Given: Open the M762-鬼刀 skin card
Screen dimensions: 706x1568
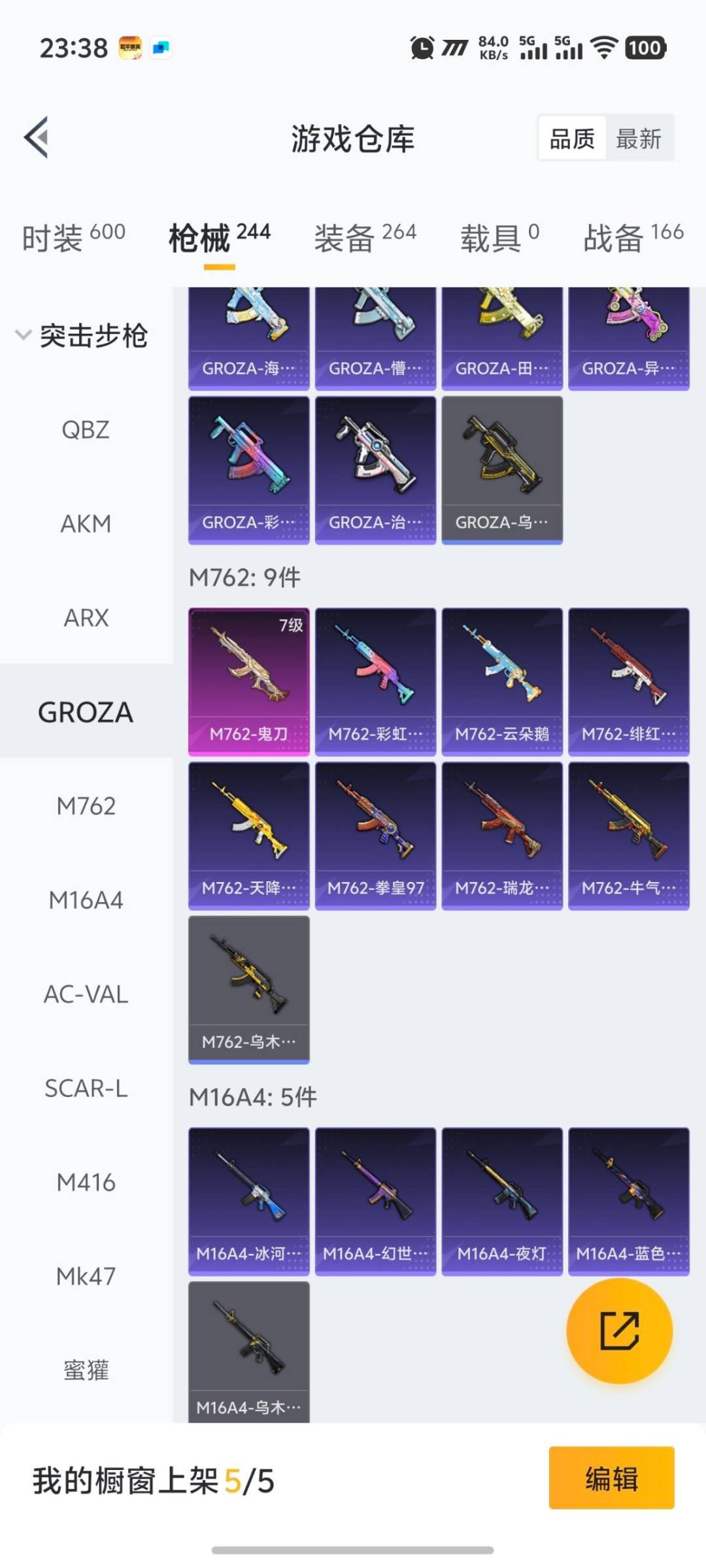Looking at the screenshot, I should pos(248,681).
